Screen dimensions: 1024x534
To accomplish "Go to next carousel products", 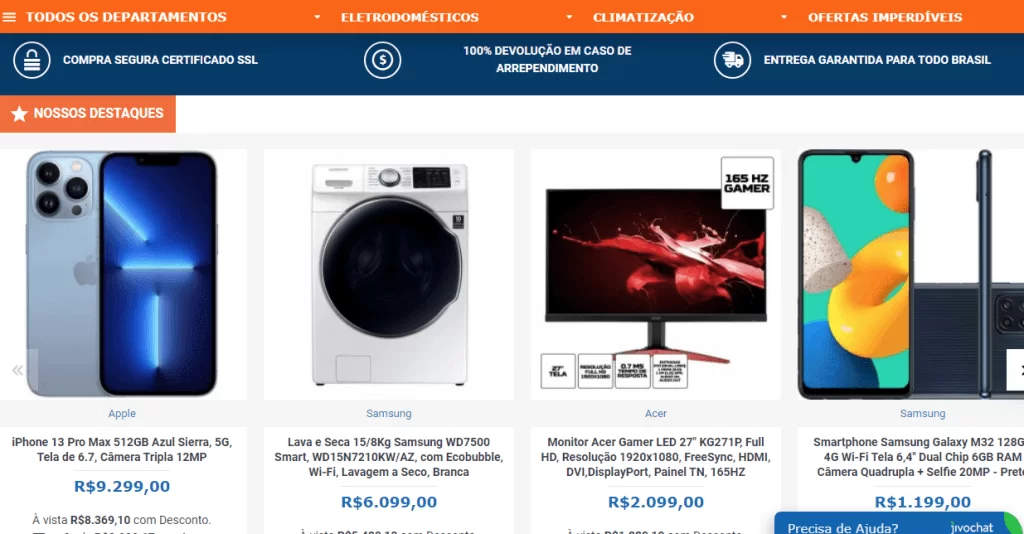I will point(1016,370).
